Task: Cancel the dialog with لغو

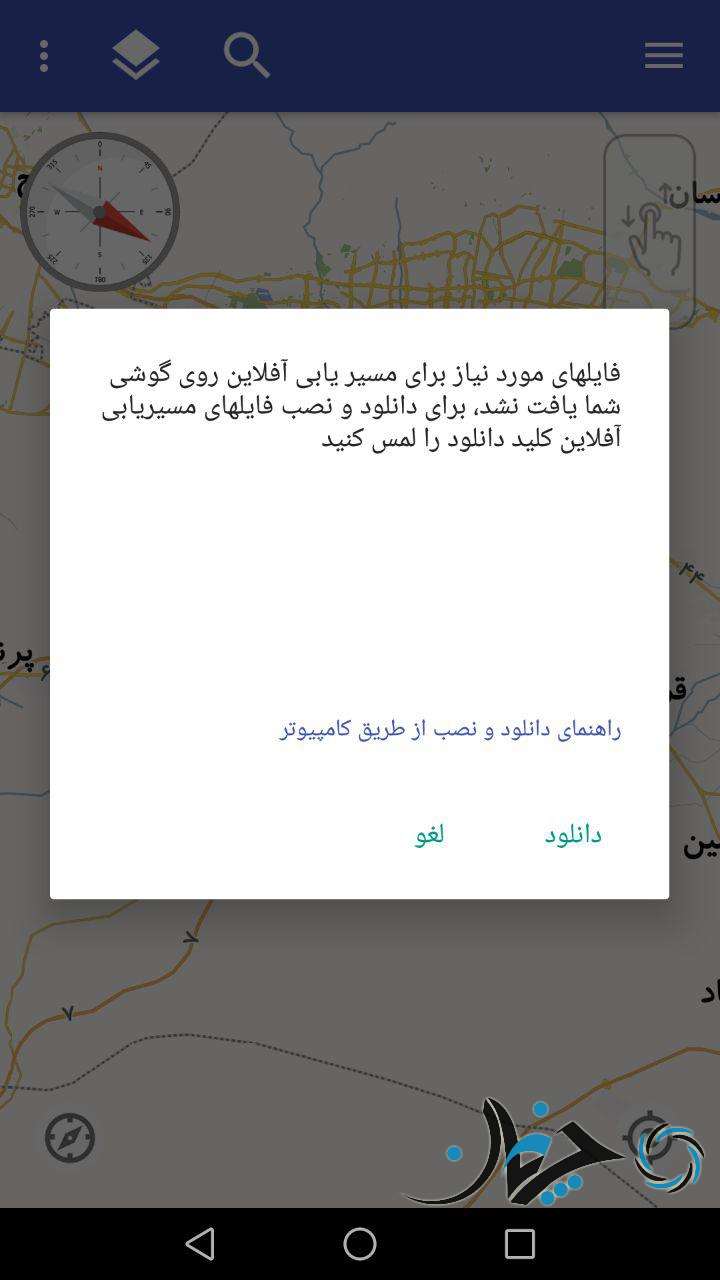Action: tap(430, 835)
